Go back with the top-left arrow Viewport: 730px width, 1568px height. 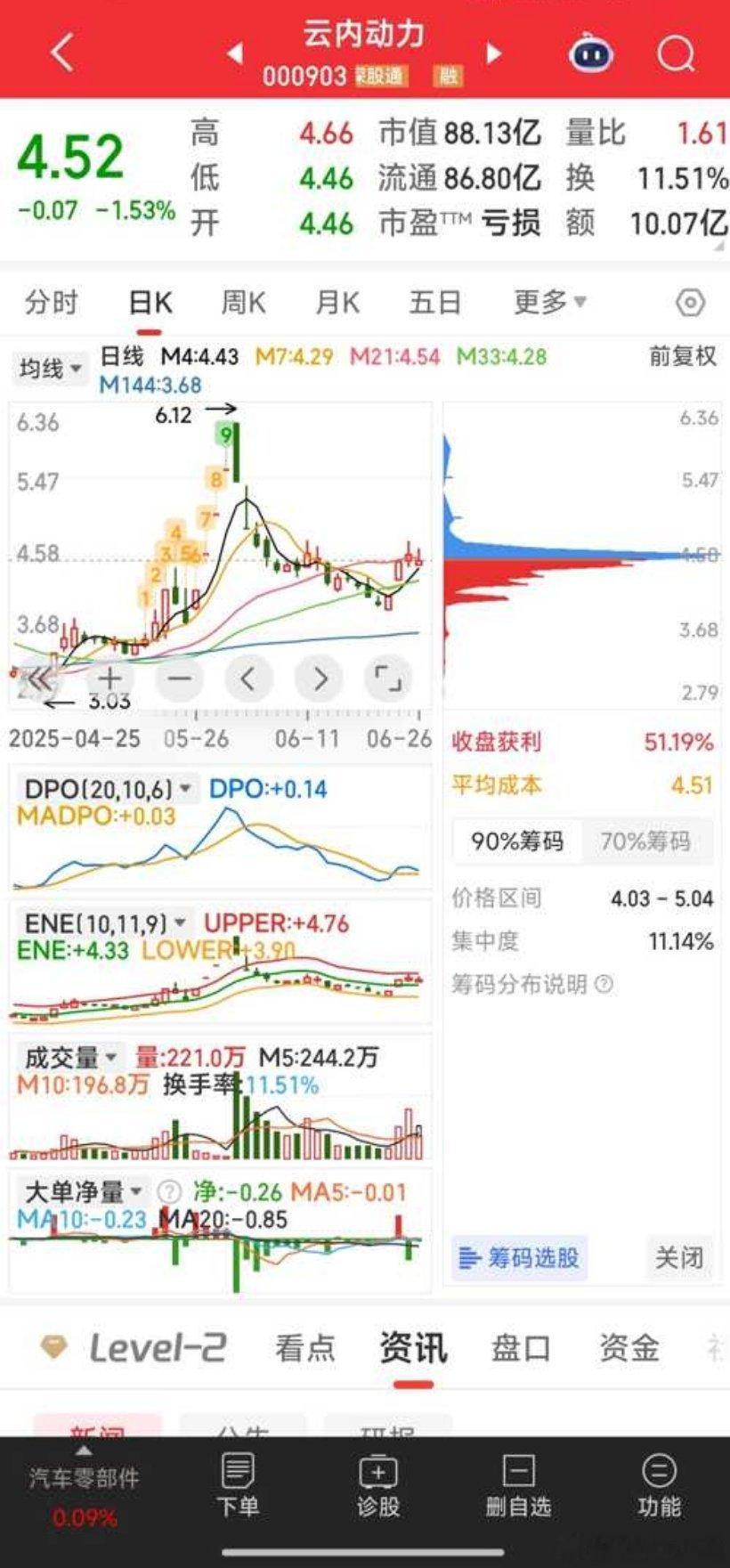62,53
